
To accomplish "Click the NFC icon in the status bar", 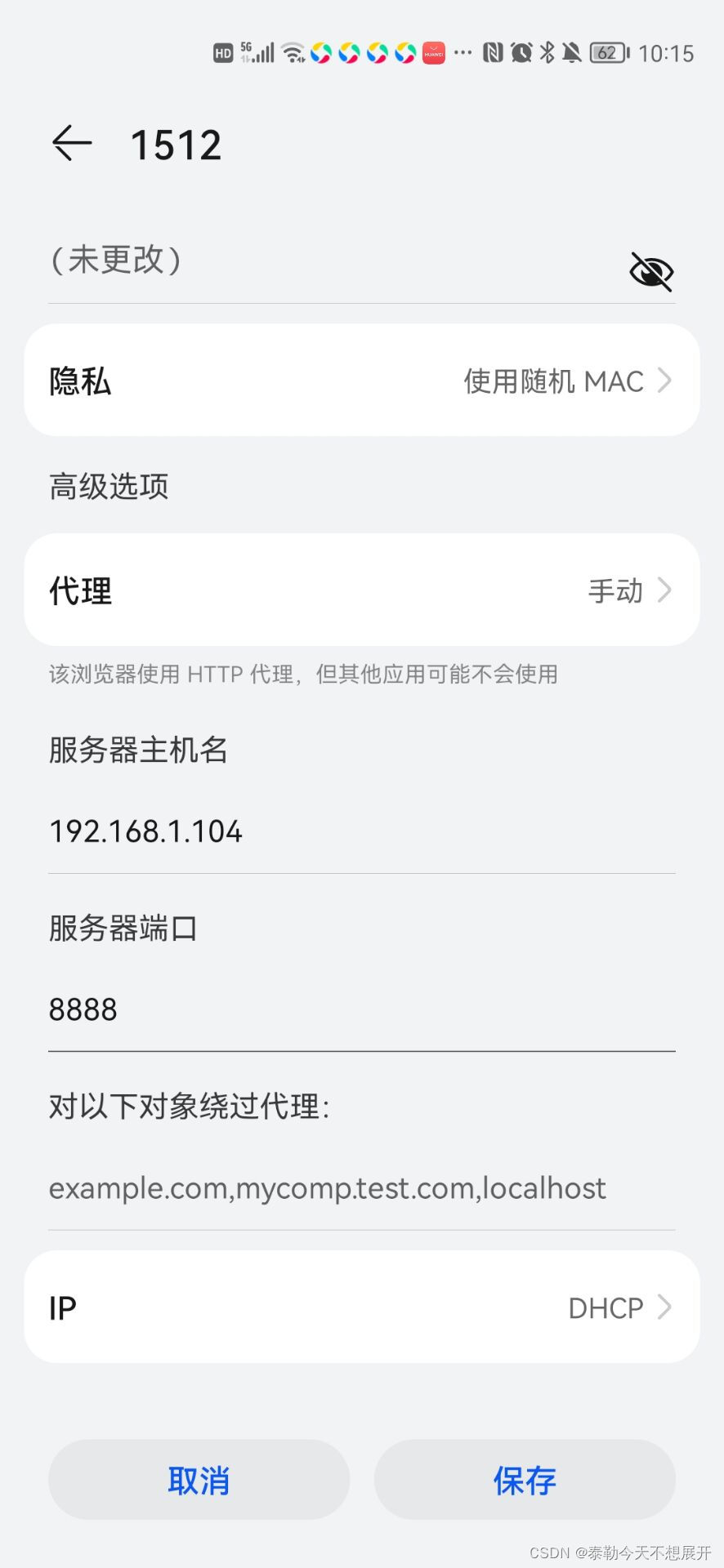I will pos(493,52).
